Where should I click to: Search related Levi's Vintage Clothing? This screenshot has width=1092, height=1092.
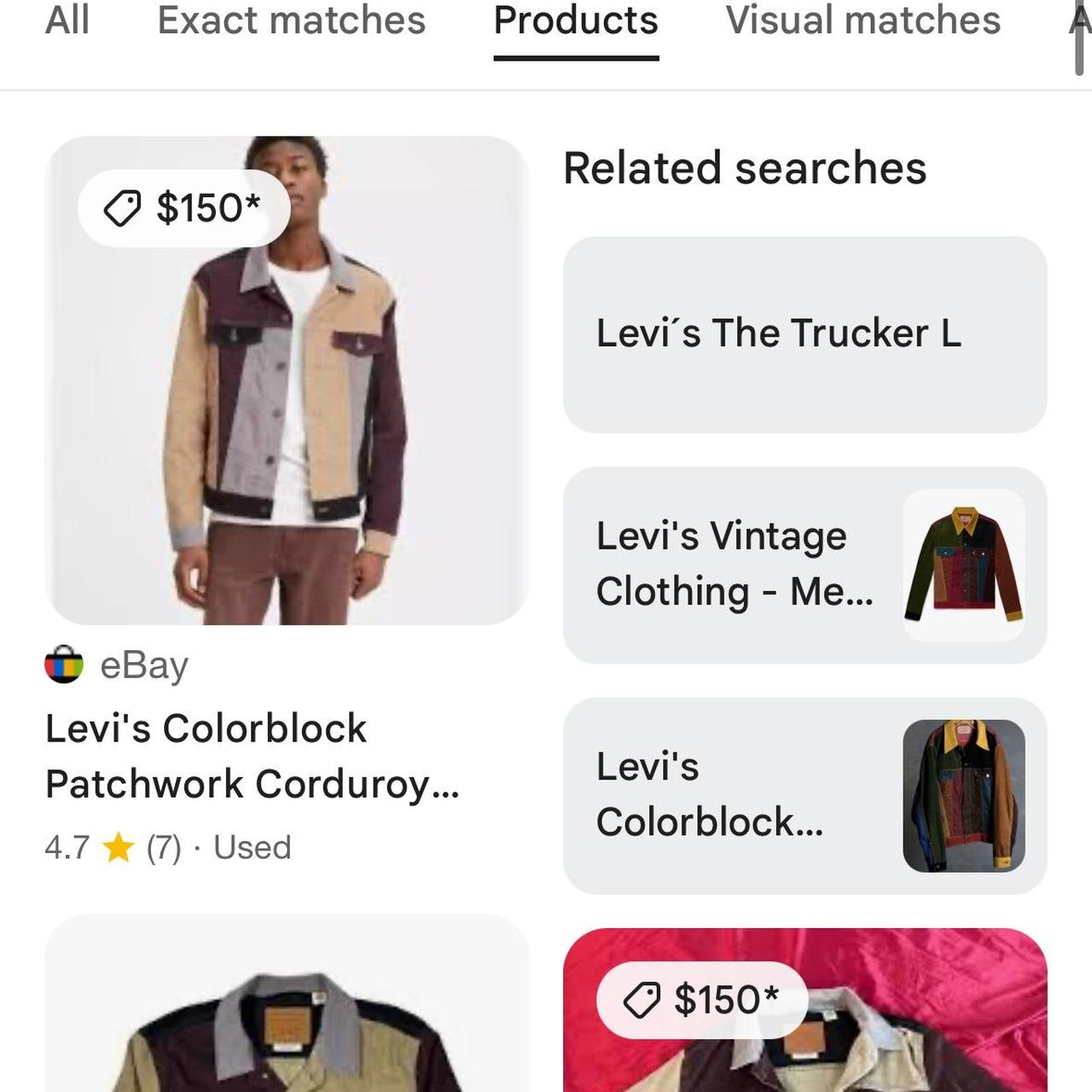point(804,565)
